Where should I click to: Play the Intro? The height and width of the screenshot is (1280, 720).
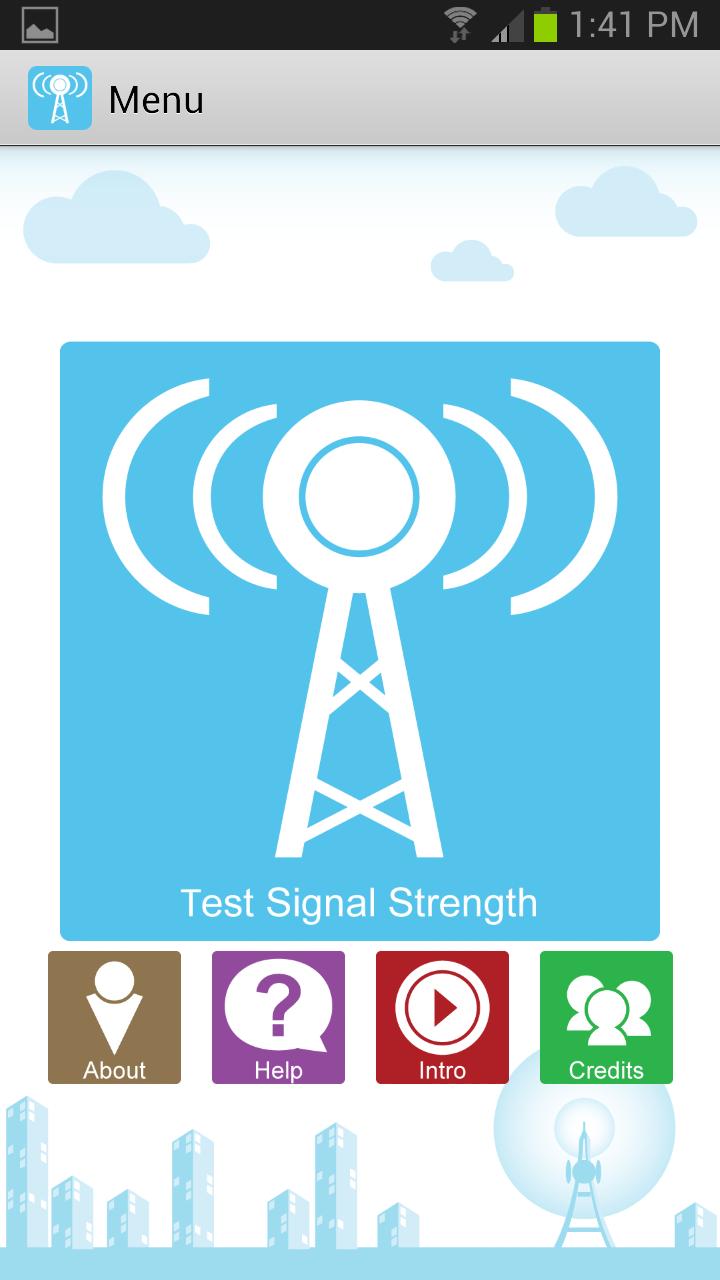(x=442, y=1017)
